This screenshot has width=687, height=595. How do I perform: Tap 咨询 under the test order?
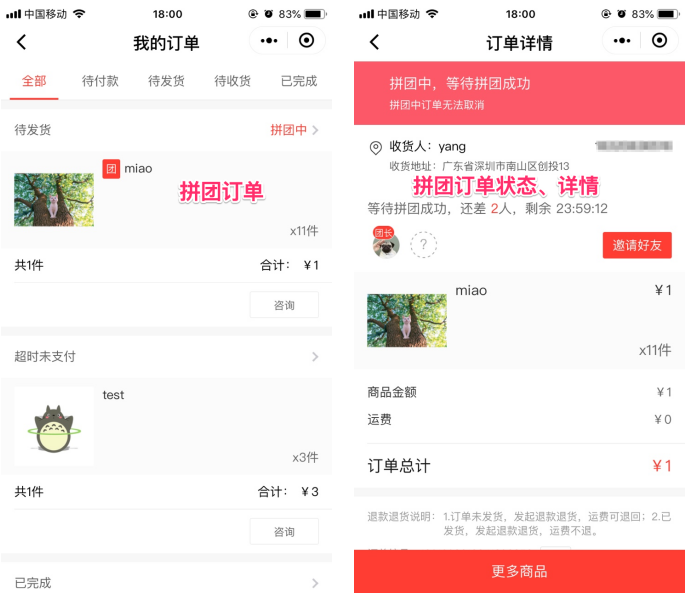[x=284, y=532]
